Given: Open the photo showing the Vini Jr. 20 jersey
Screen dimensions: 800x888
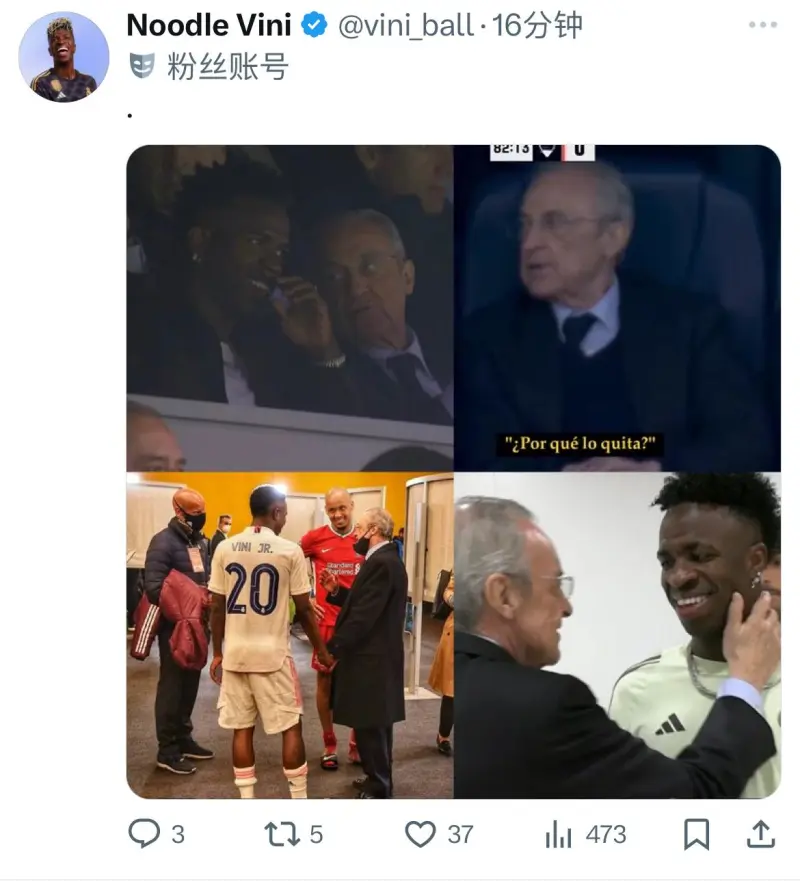Looking at the screenshot, I should [289, 636].
